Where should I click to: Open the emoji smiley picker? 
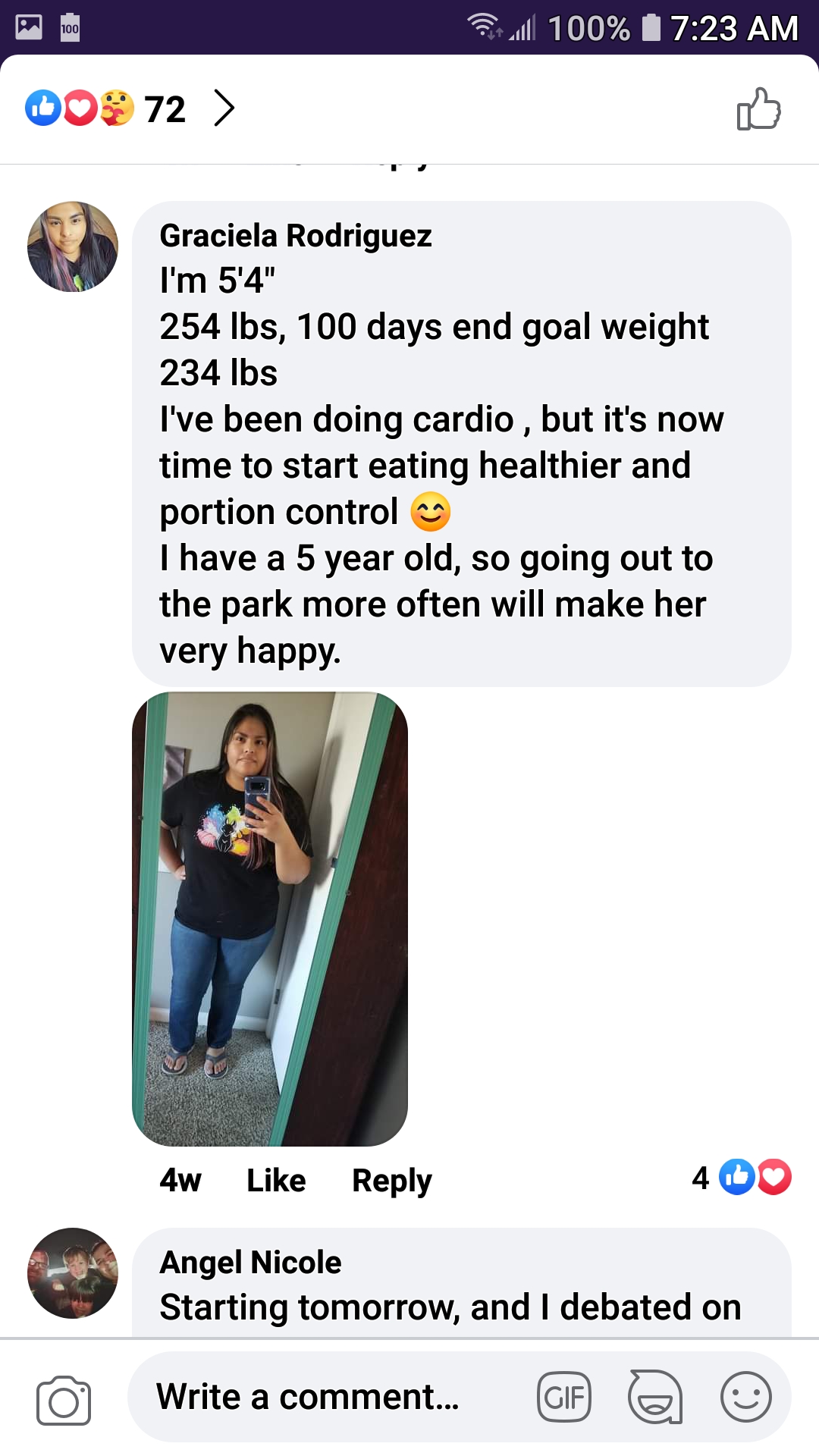click(x=746, y=1397)
